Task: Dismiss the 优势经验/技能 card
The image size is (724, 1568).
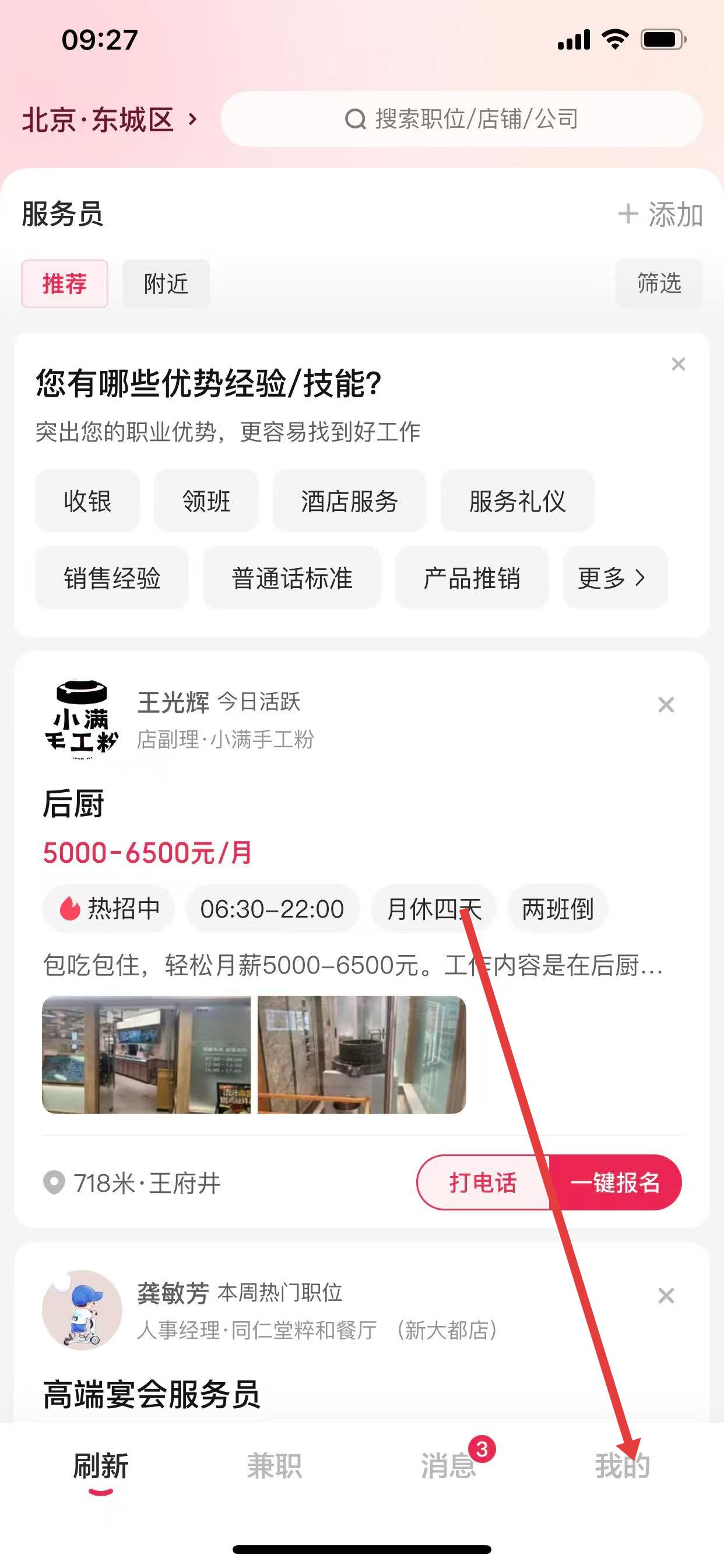Action: coord(678,364)
